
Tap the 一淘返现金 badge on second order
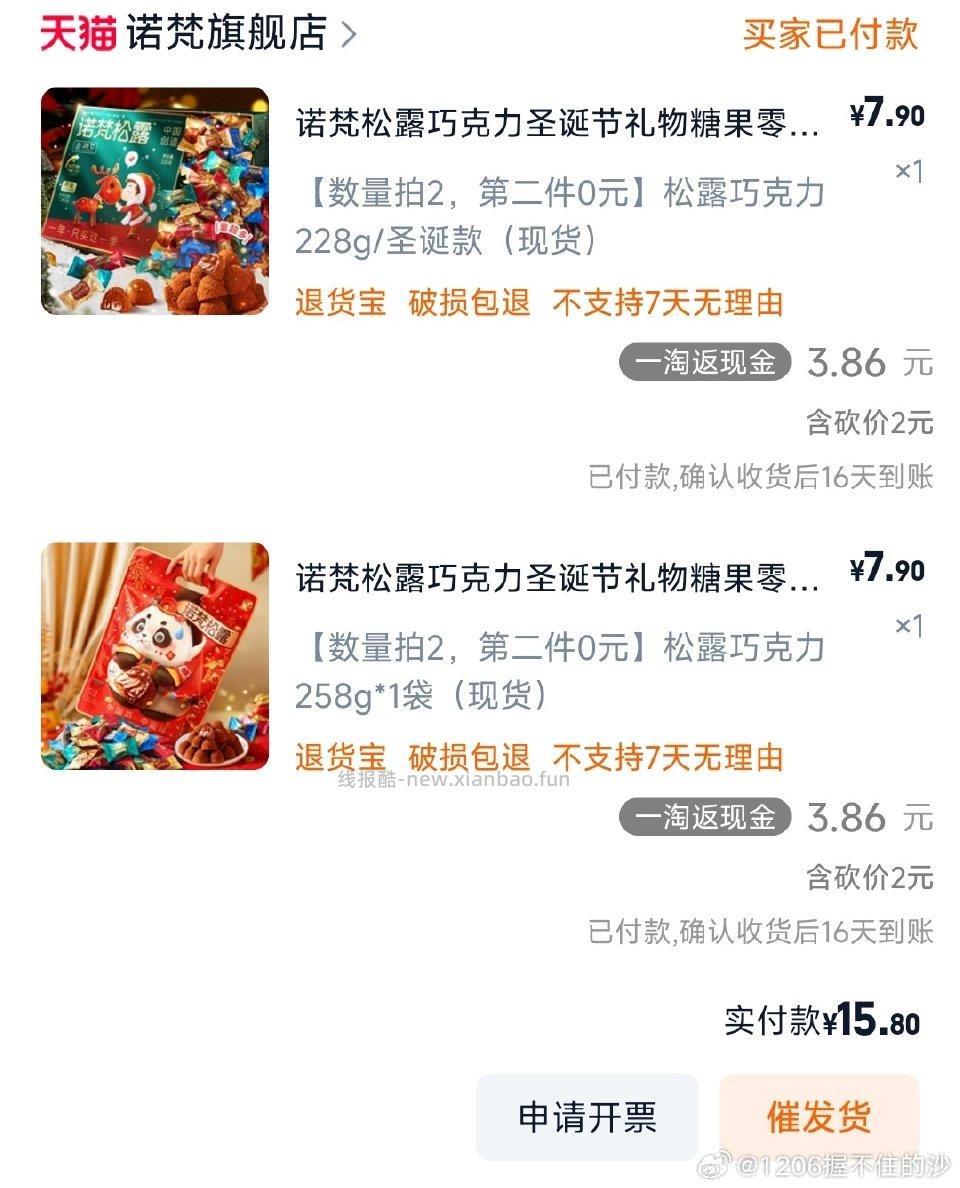click(703, 818)
